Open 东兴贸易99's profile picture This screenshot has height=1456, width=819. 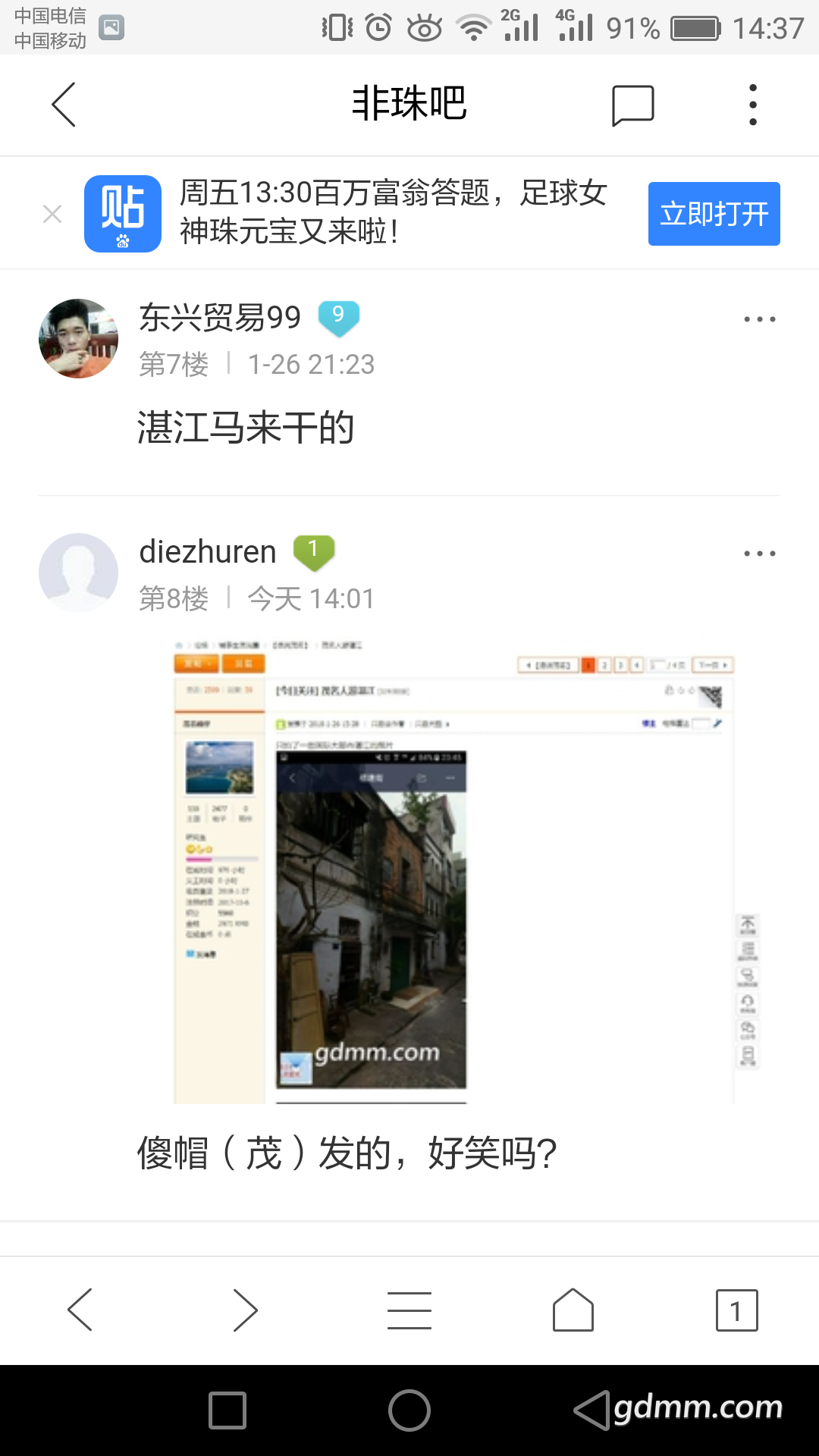(x=78, y=338)
